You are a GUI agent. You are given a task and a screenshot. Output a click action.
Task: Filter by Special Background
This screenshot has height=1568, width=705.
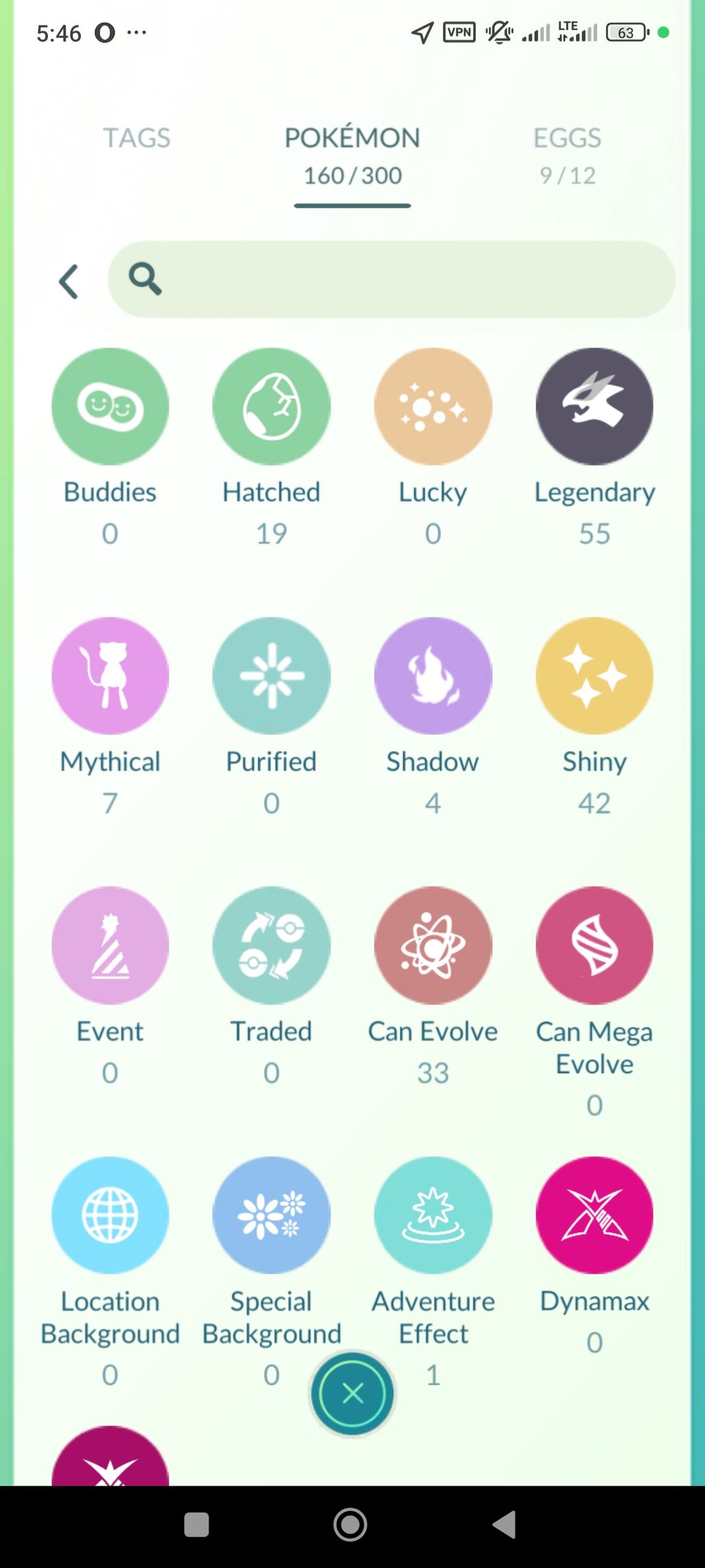coord(272,1215)
